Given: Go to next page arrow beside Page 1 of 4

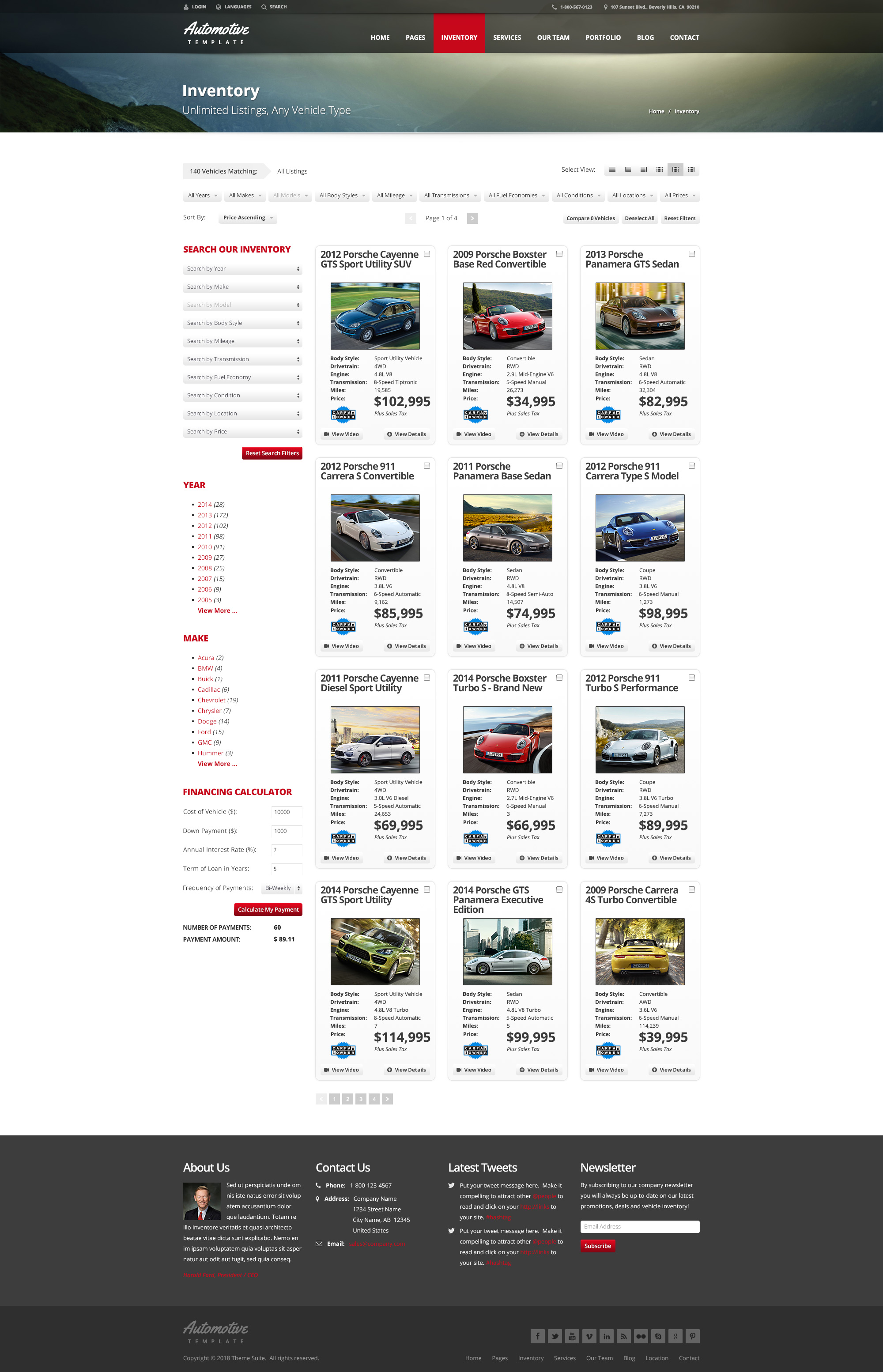Looking at the screenshot, I should (x=472, y=219).
